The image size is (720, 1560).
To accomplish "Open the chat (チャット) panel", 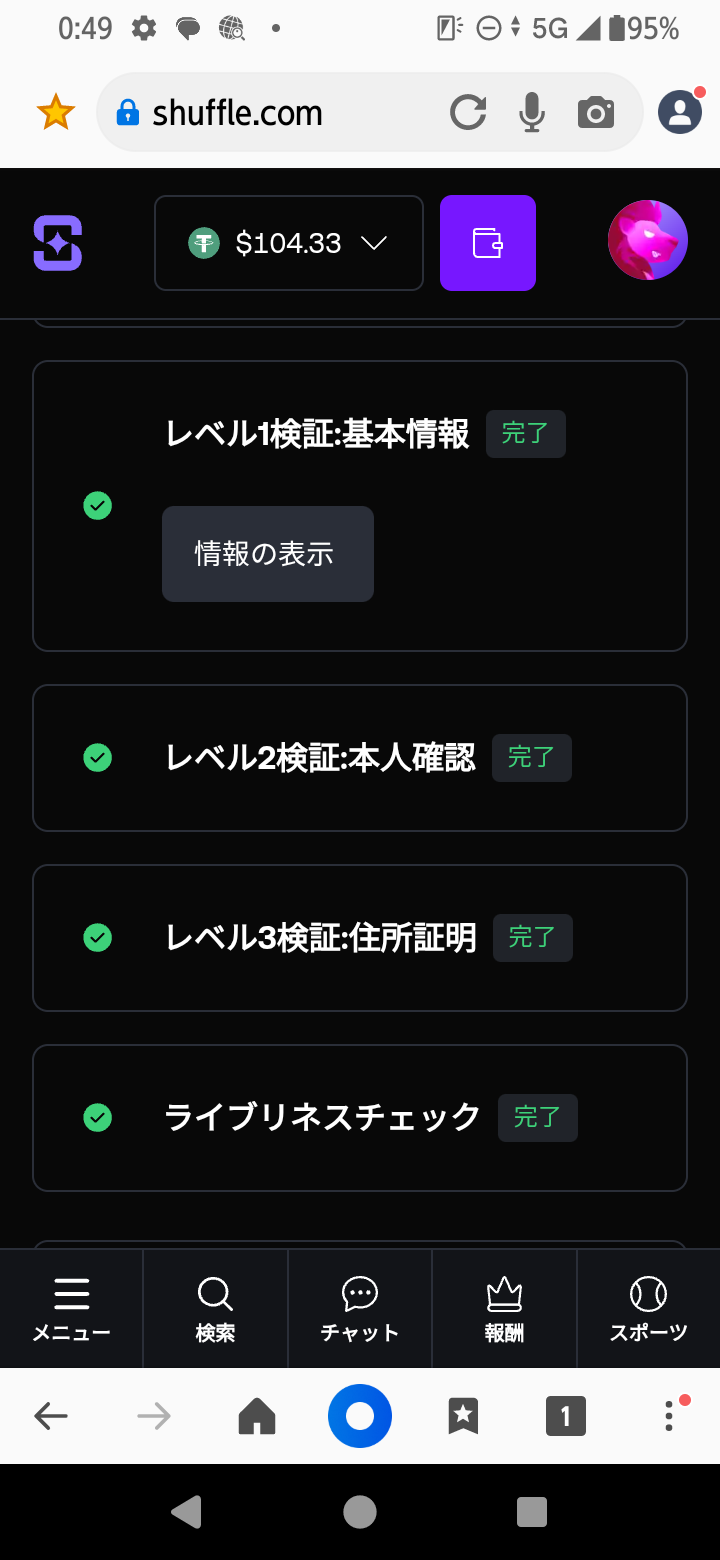I will 359,1308.
